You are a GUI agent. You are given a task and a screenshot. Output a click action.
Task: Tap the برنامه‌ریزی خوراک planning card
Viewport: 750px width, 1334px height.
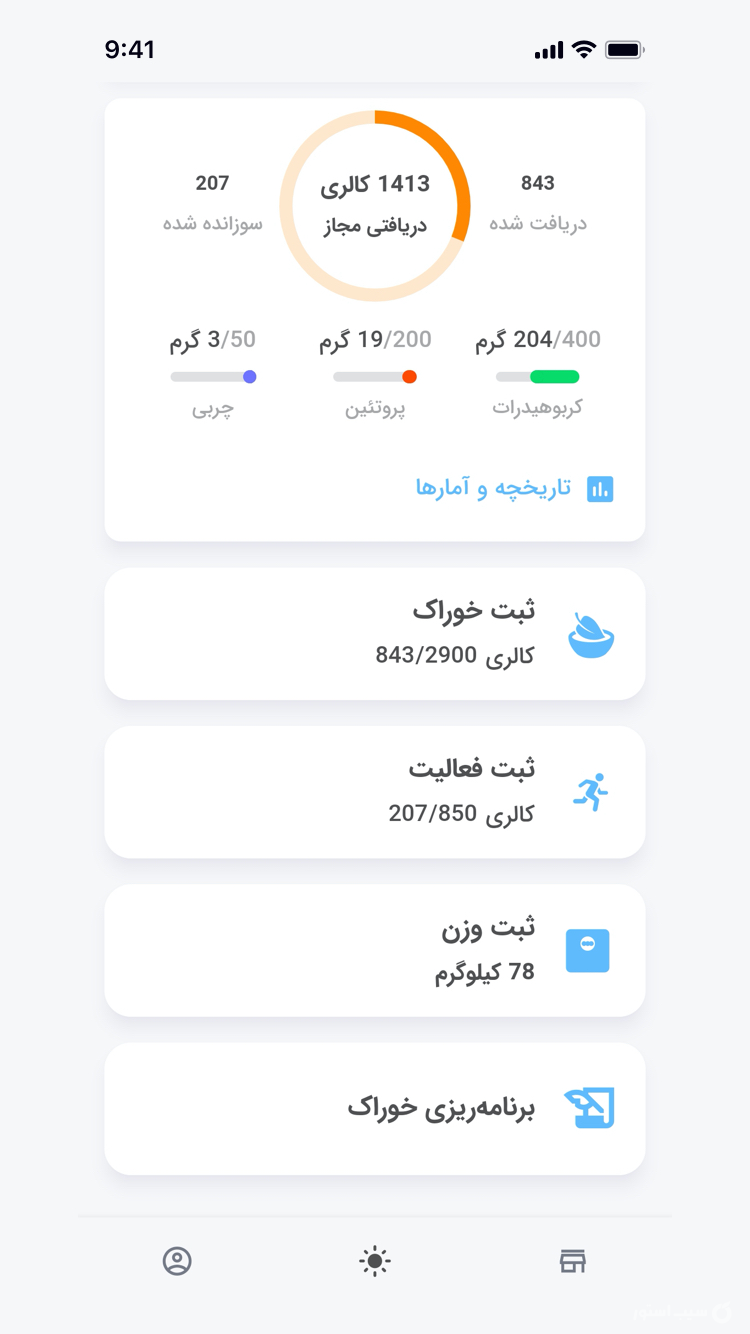point(374,1108)
